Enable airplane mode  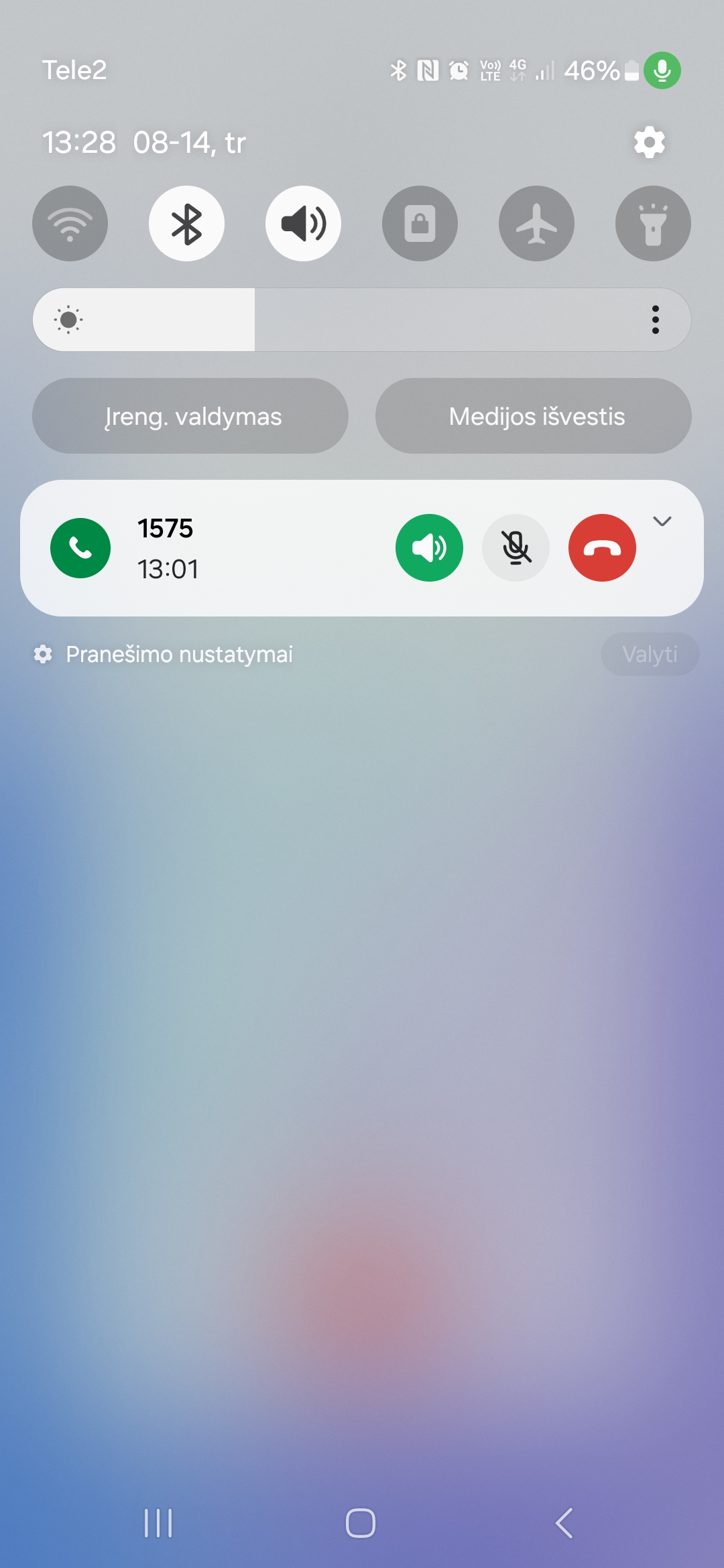point(536,223)
